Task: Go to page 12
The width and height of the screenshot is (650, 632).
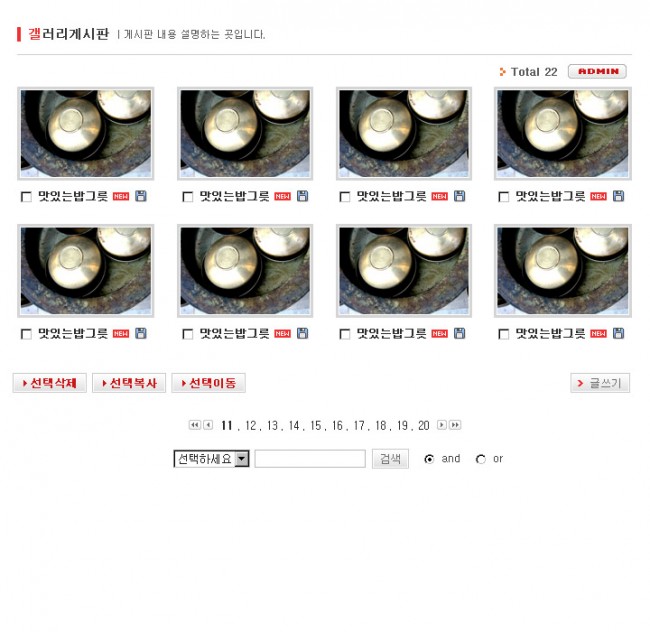Action: pos(251,426)
